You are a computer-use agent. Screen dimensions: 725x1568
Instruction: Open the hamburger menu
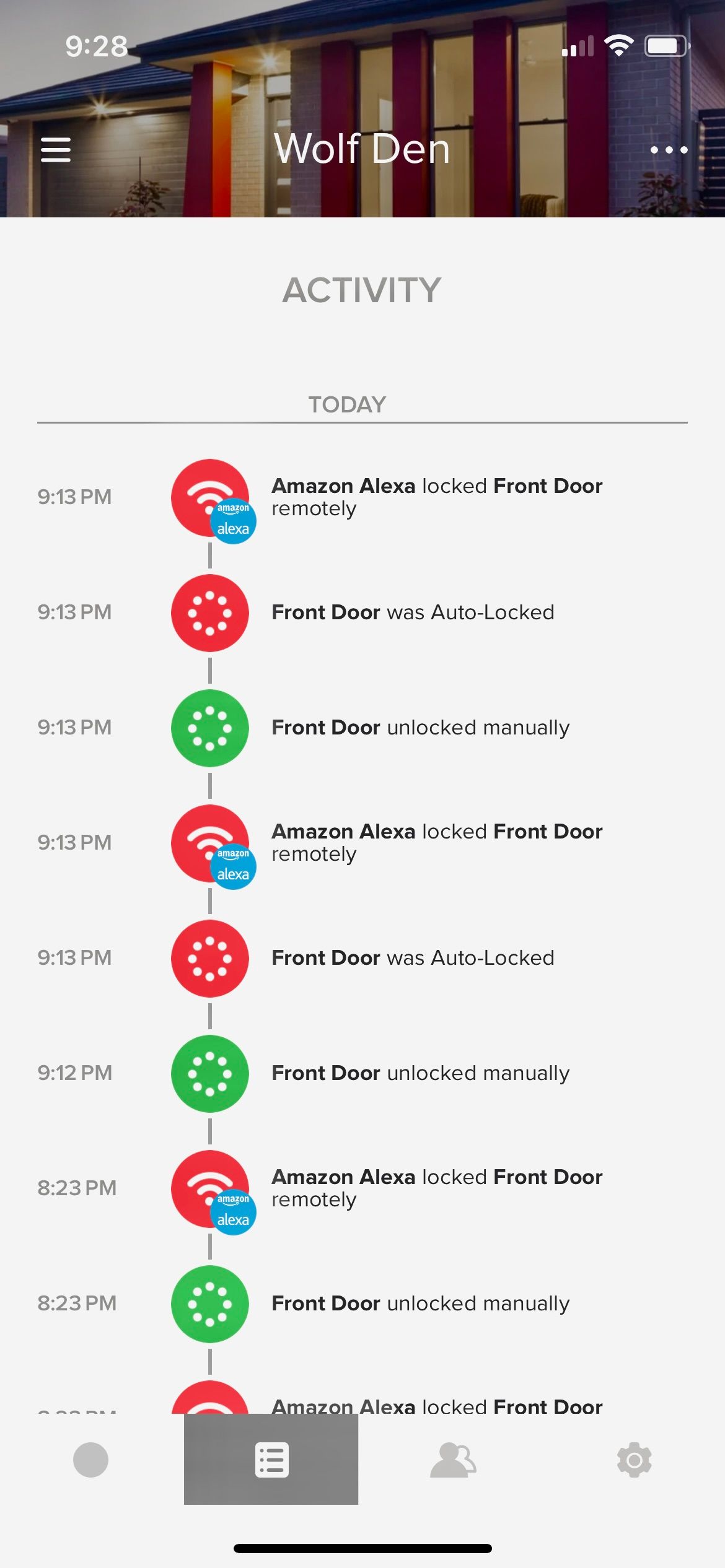[56, 150]
